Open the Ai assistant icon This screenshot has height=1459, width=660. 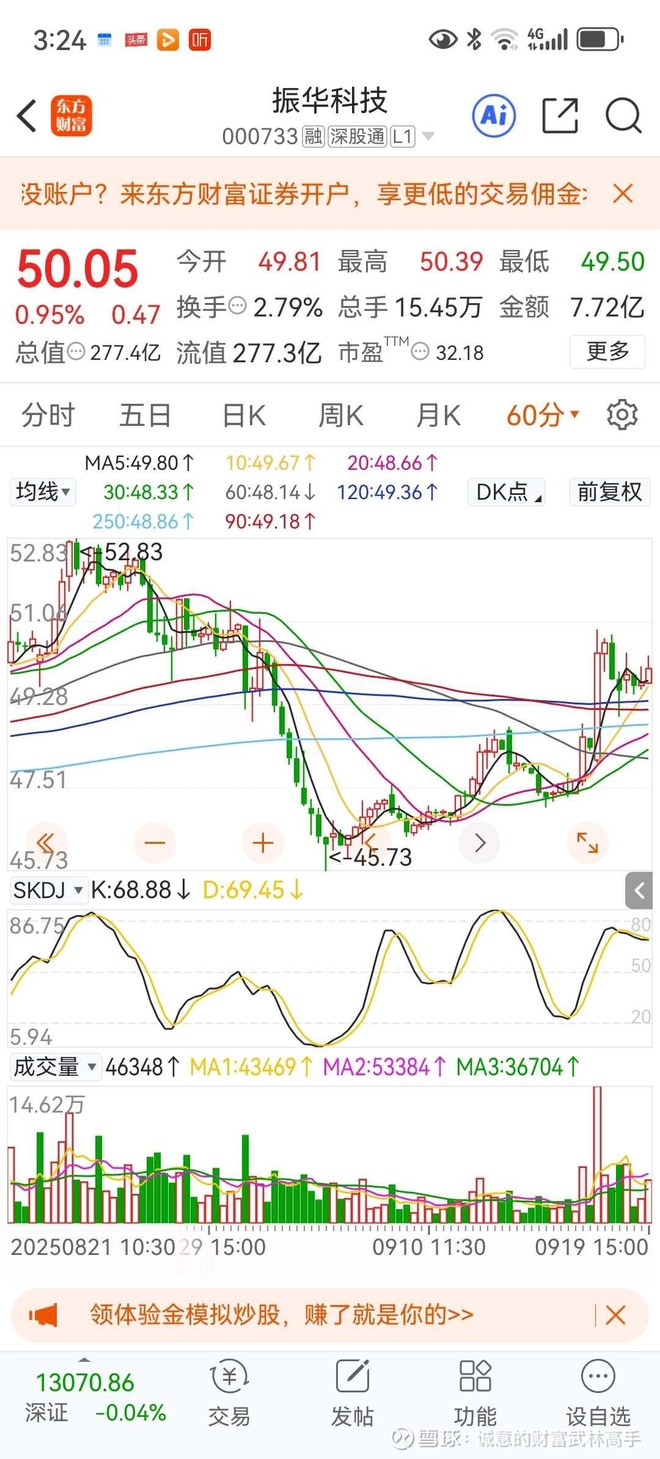pyautogui.click(x=493, y=117)
